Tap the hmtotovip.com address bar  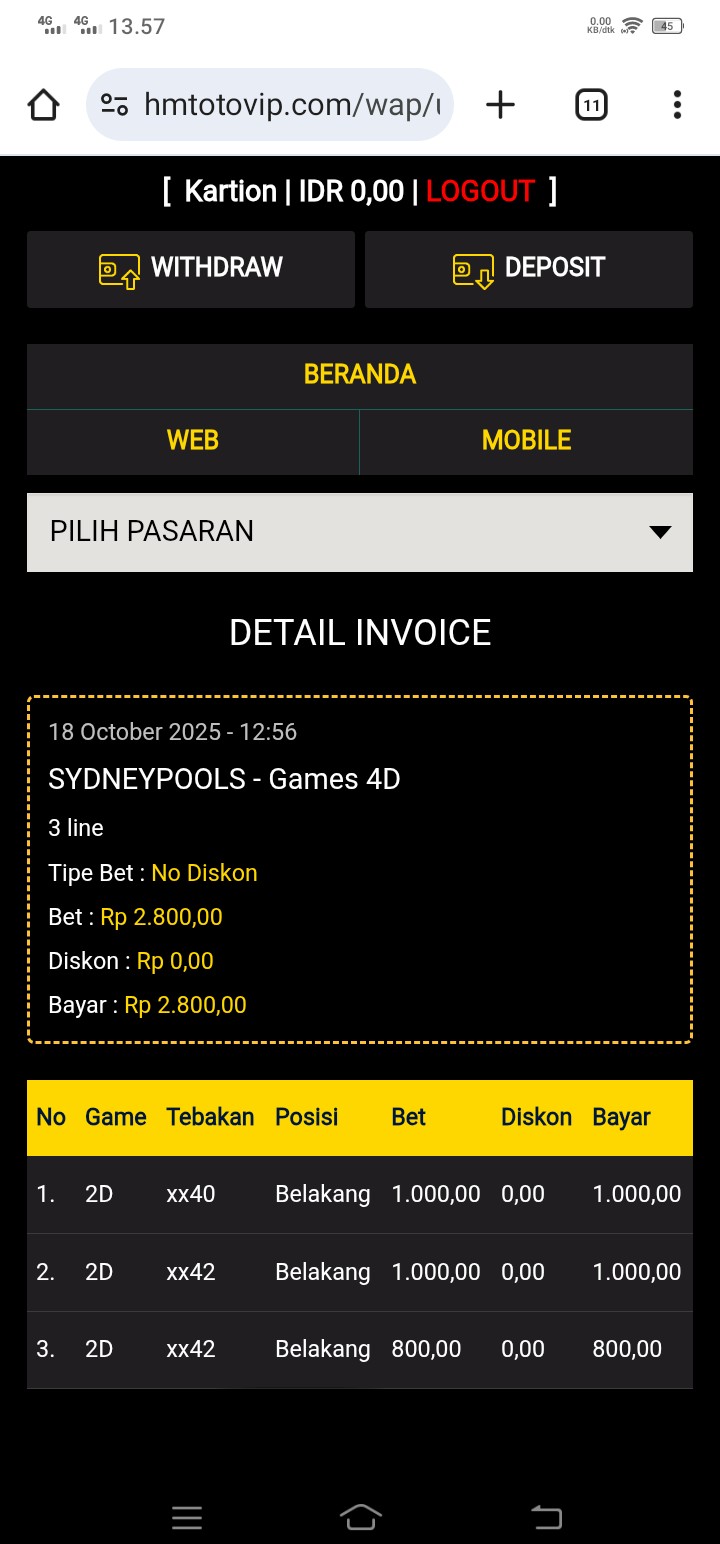pyautogui.click(x=290, y=105)
